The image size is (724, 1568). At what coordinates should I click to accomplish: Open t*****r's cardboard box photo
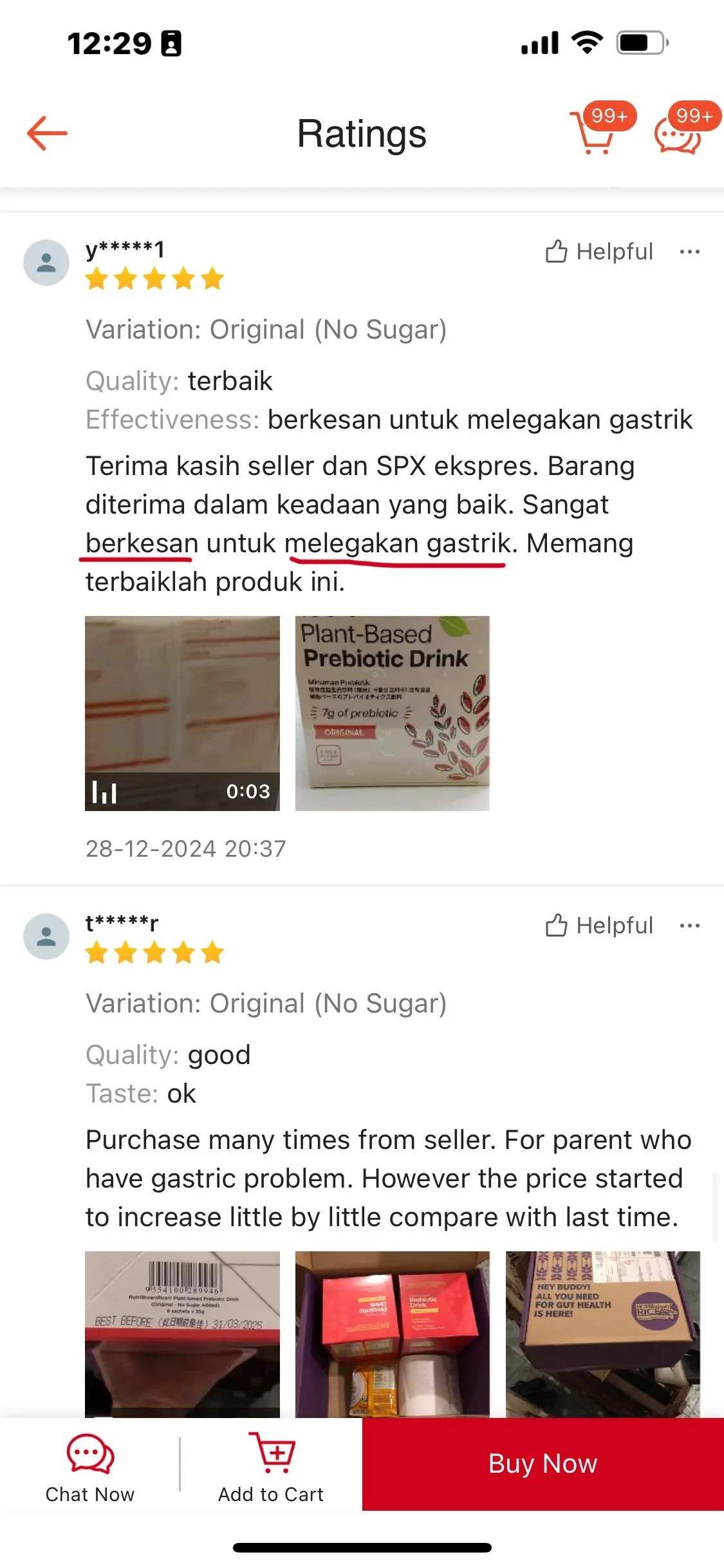pos(603,1334)
